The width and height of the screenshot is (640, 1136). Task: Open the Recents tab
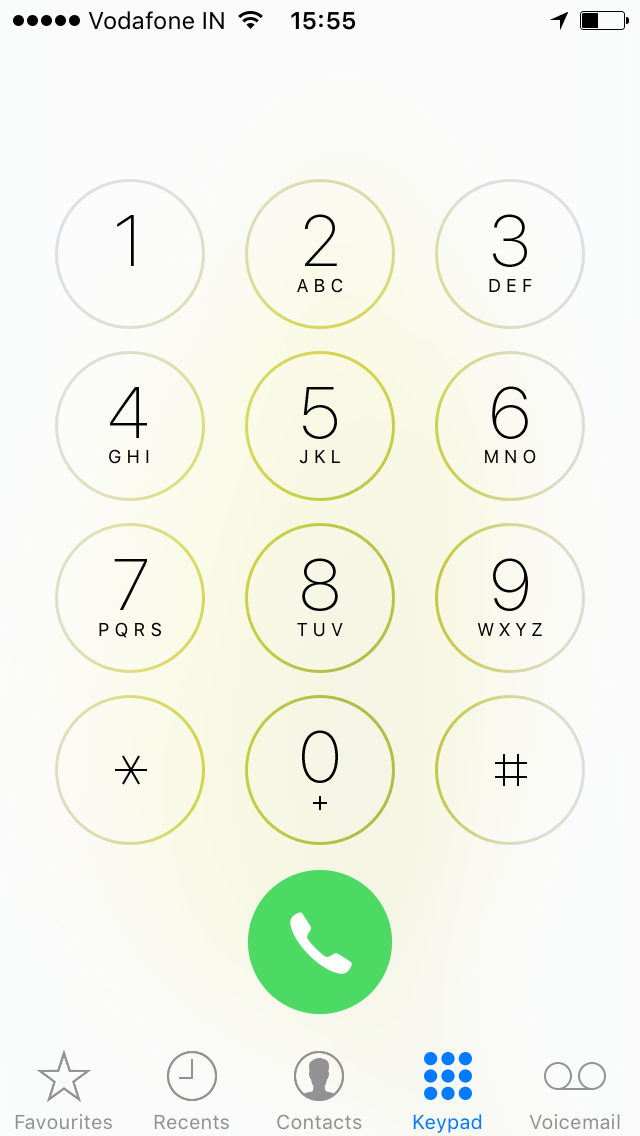(x=191, y=1090)
